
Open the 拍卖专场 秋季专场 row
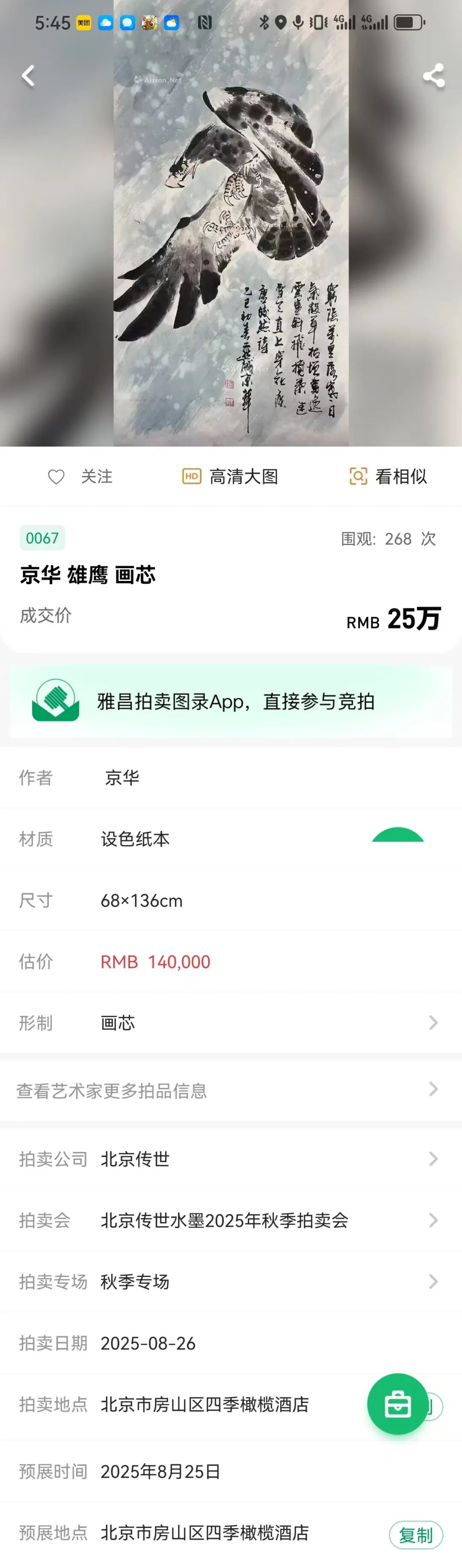pyautogui.click(x=231, y=1281)
